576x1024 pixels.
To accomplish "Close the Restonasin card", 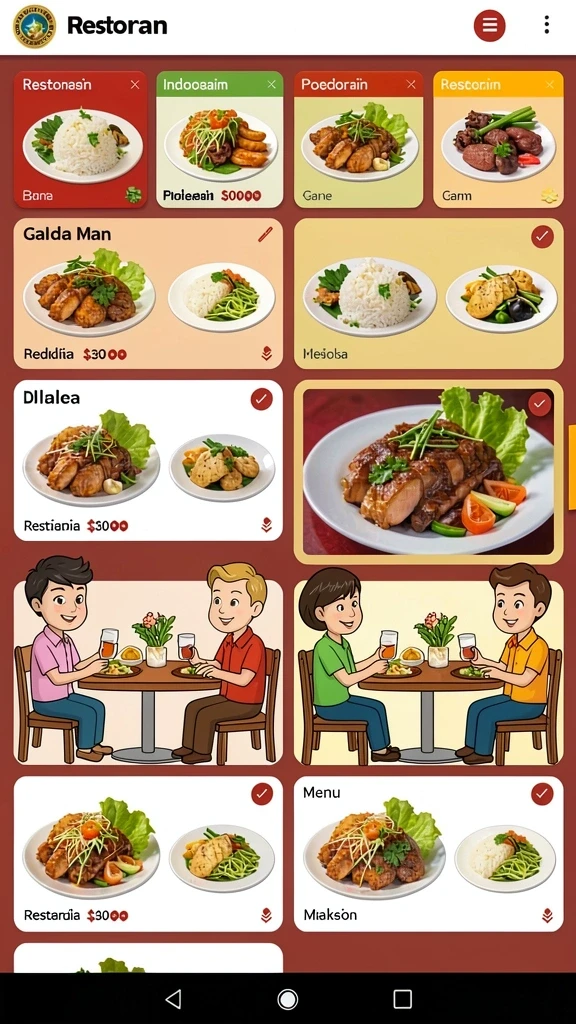I will (x=135, y=84).
